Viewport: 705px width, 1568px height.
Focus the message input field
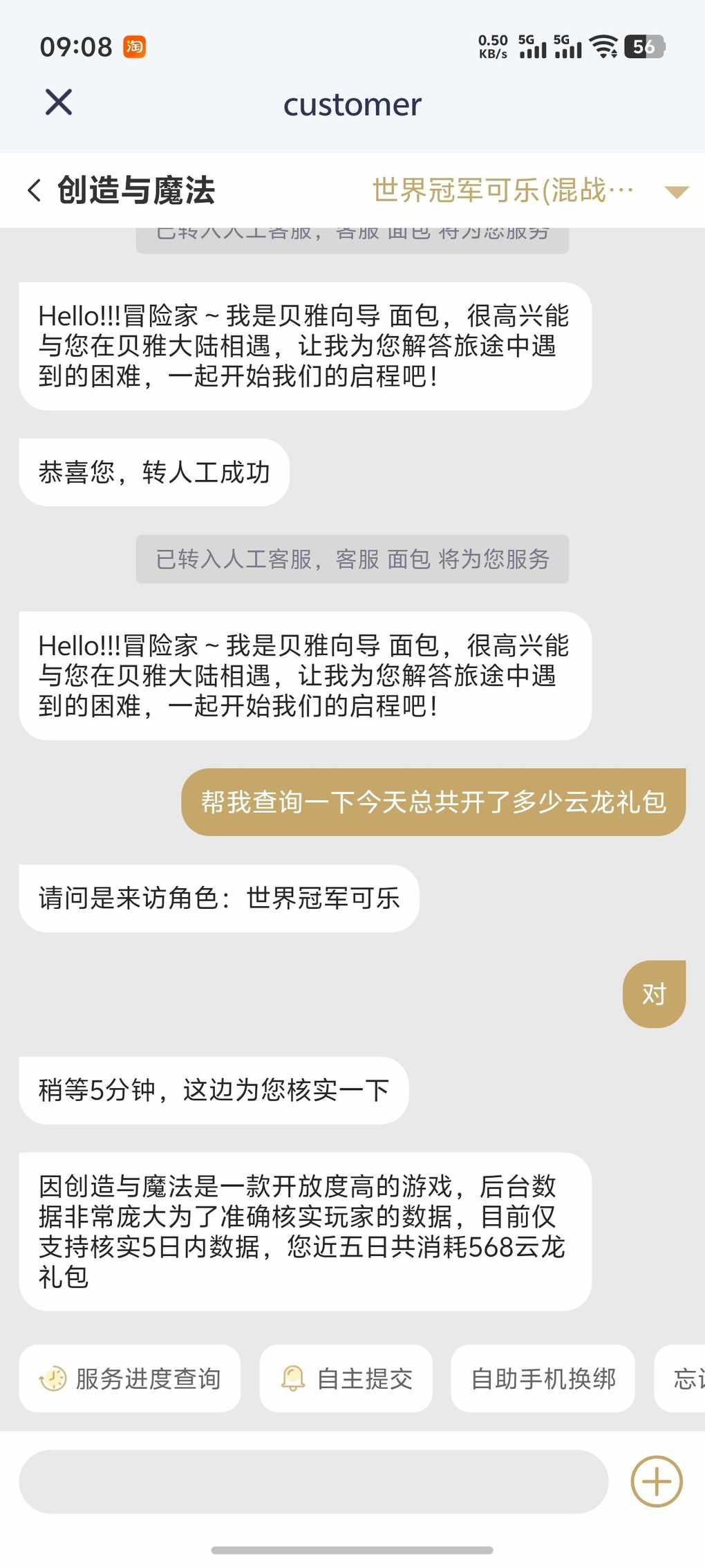click(x=313, y=1481)
